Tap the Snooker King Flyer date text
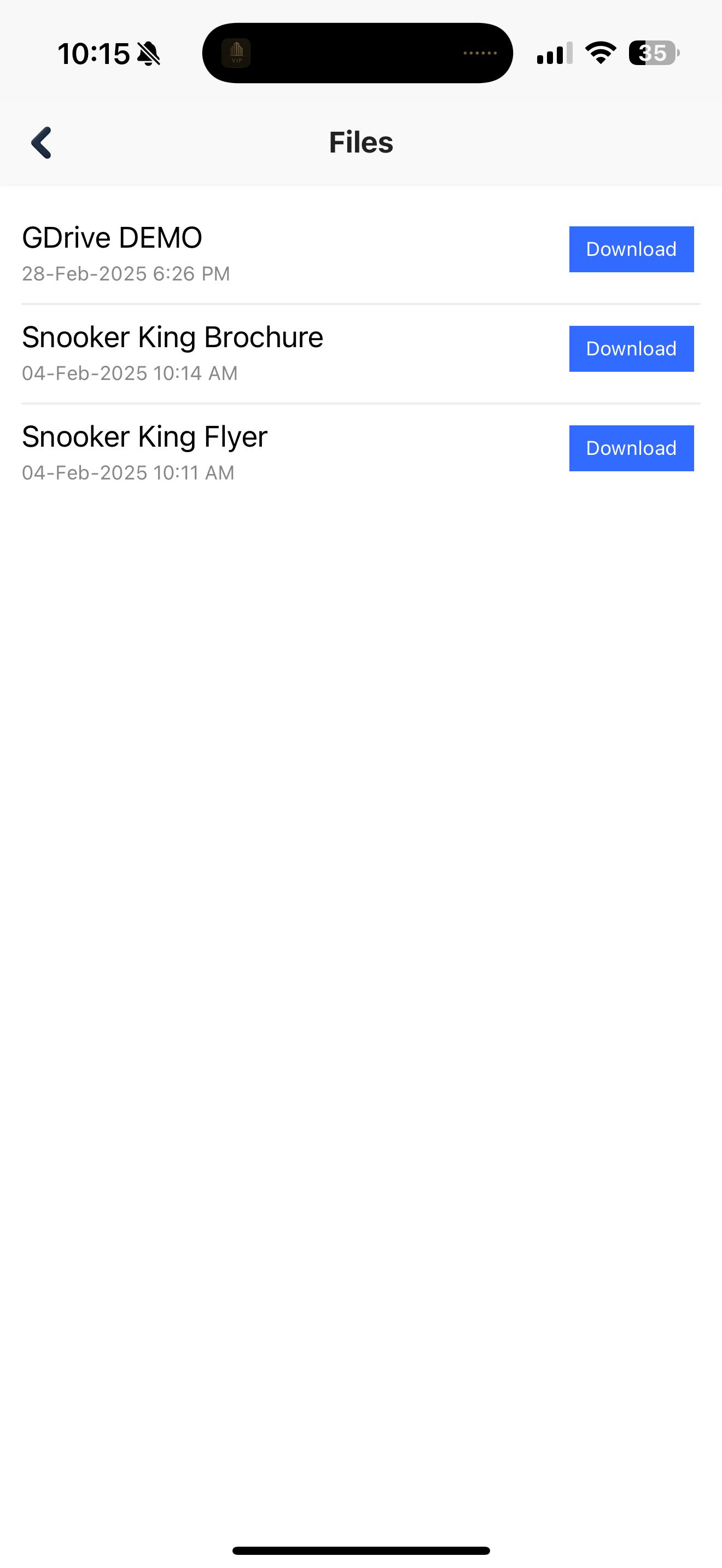This screenshot has width=722, height=1568. pos(127,472)
